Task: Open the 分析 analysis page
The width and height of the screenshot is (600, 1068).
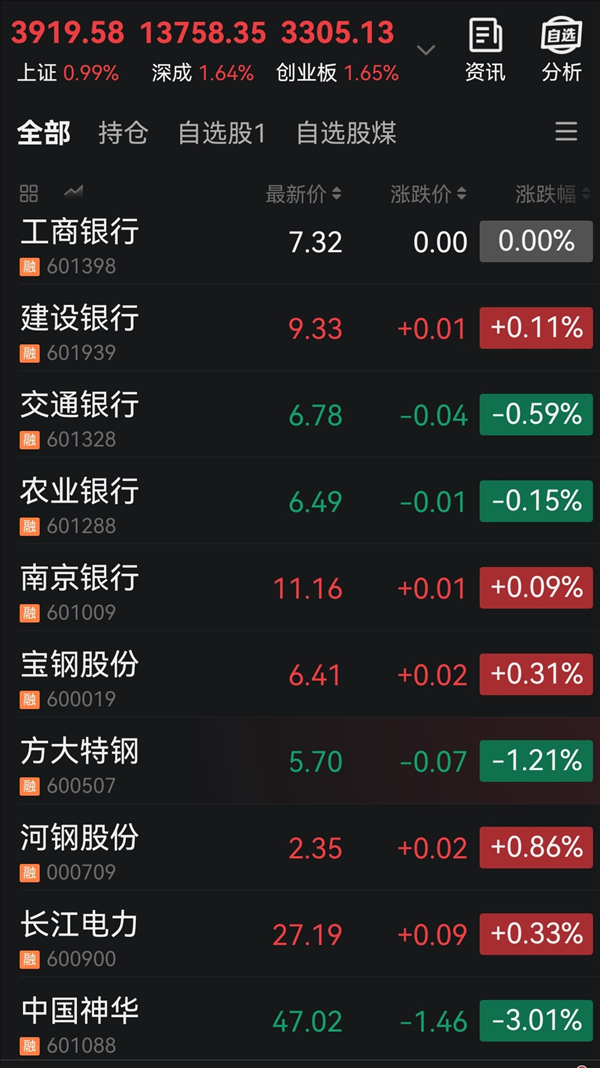Action: 561,50
